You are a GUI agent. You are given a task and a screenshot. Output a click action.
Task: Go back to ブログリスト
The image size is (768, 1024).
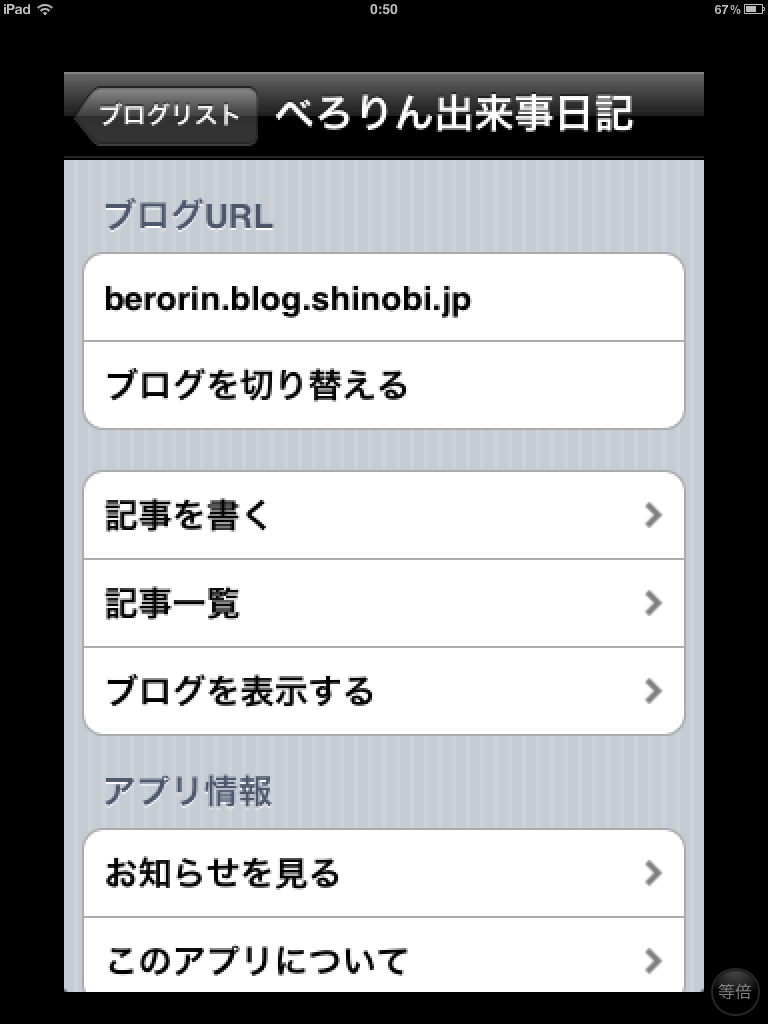(x=167, y=116)
